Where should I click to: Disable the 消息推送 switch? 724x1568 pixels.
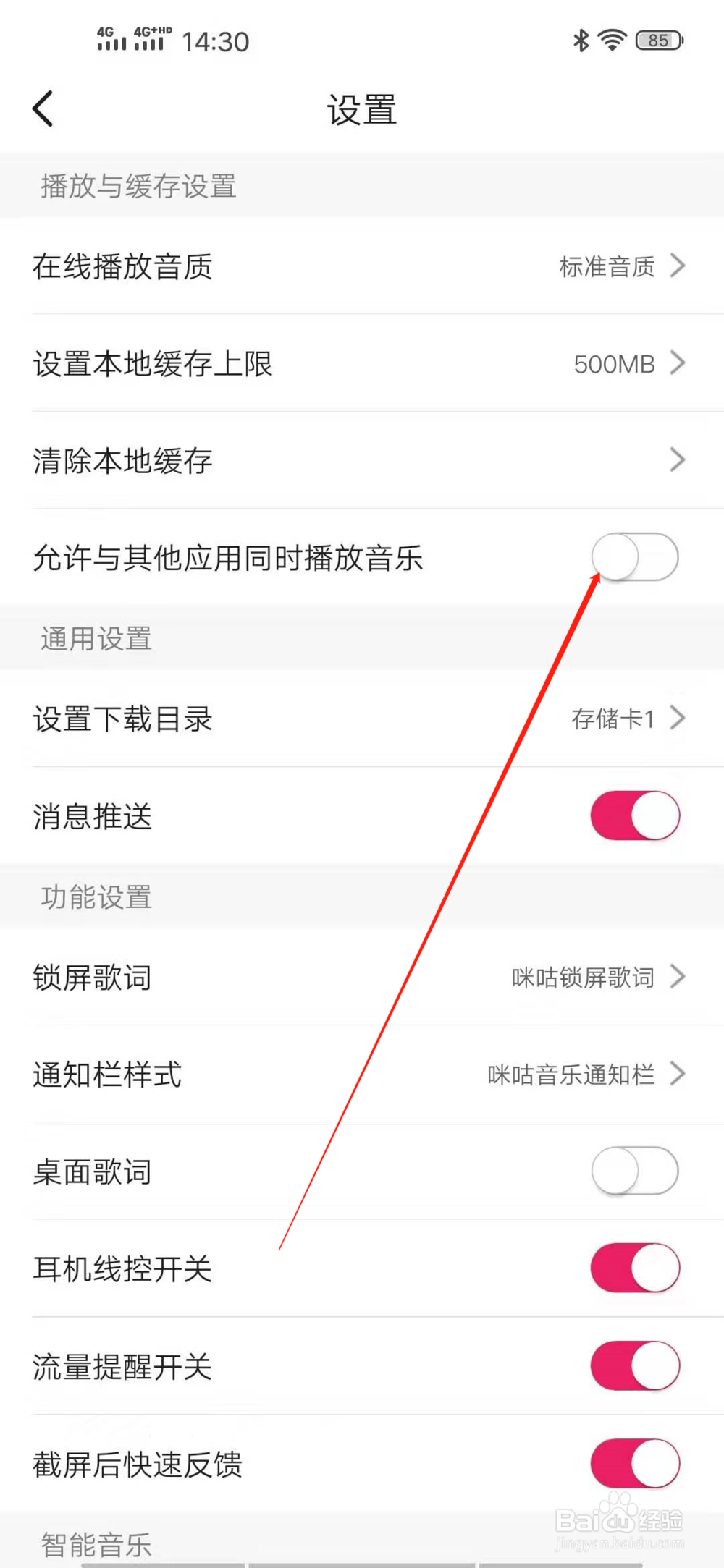point(635,815)
